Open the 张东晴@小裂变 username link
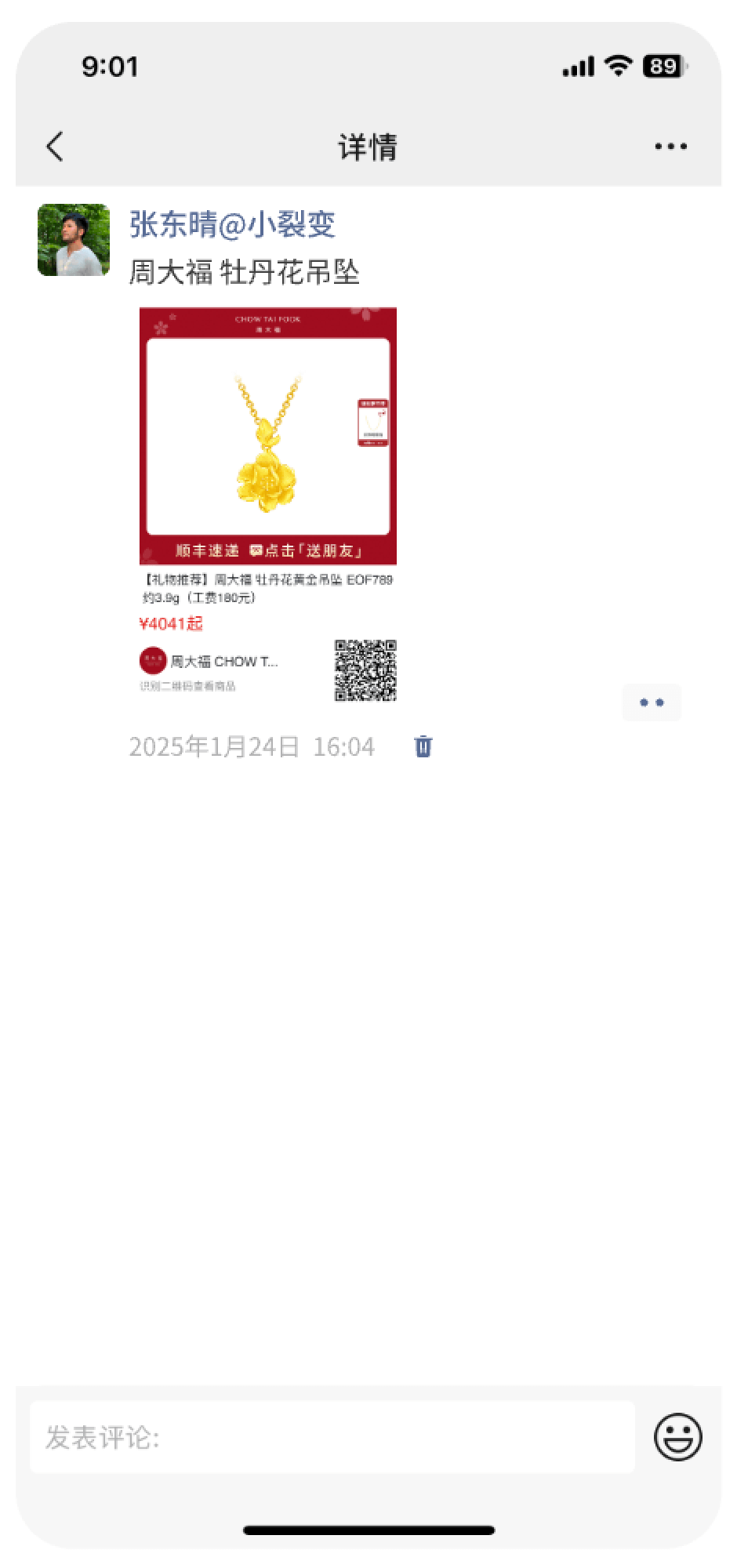This screenshot has width=737, height=1568. (232, 224)
